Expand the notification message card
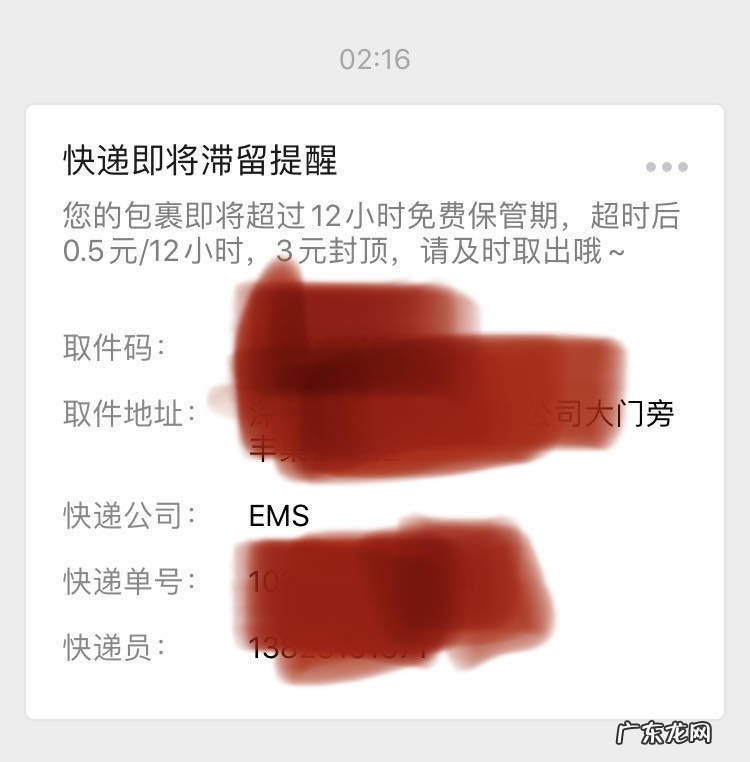750x762 pixels. point(375,400)
